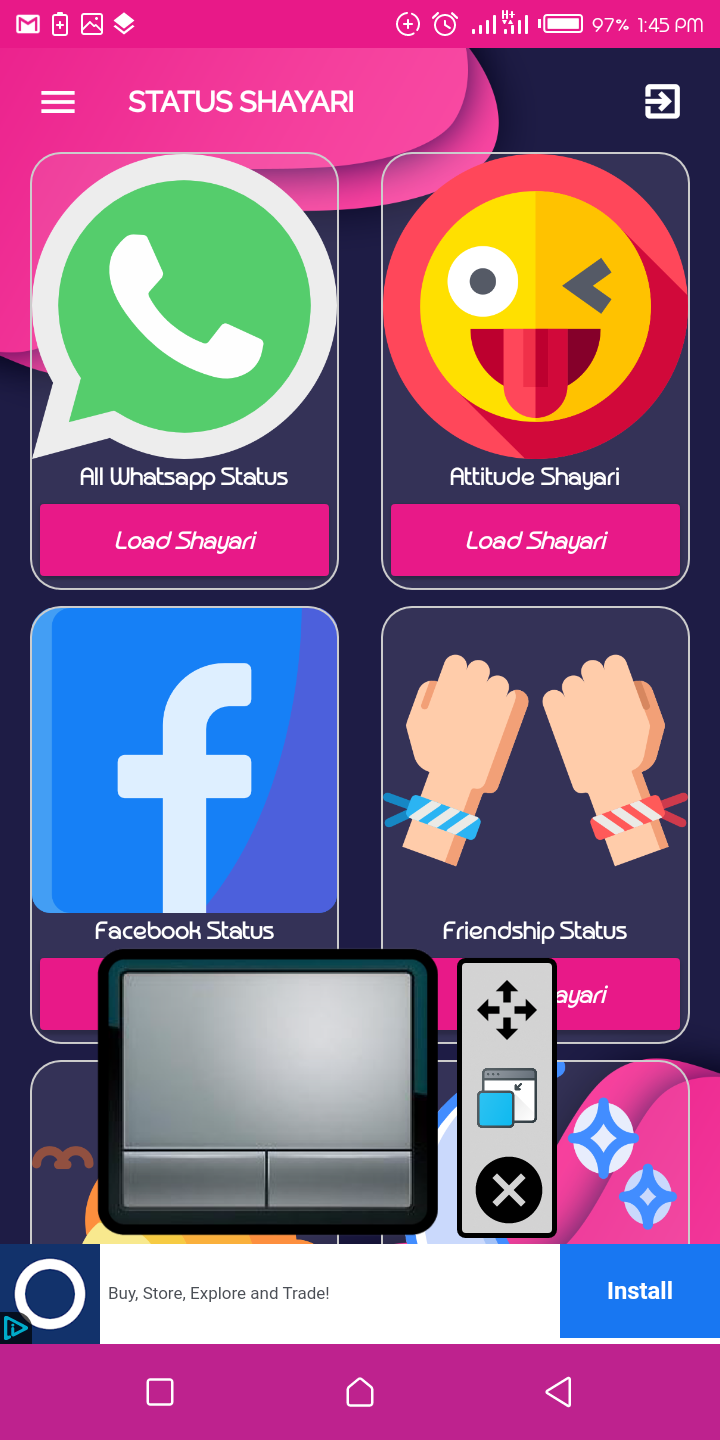Navigate back with the system back button
The image size is (720, 1440).
558,1392
